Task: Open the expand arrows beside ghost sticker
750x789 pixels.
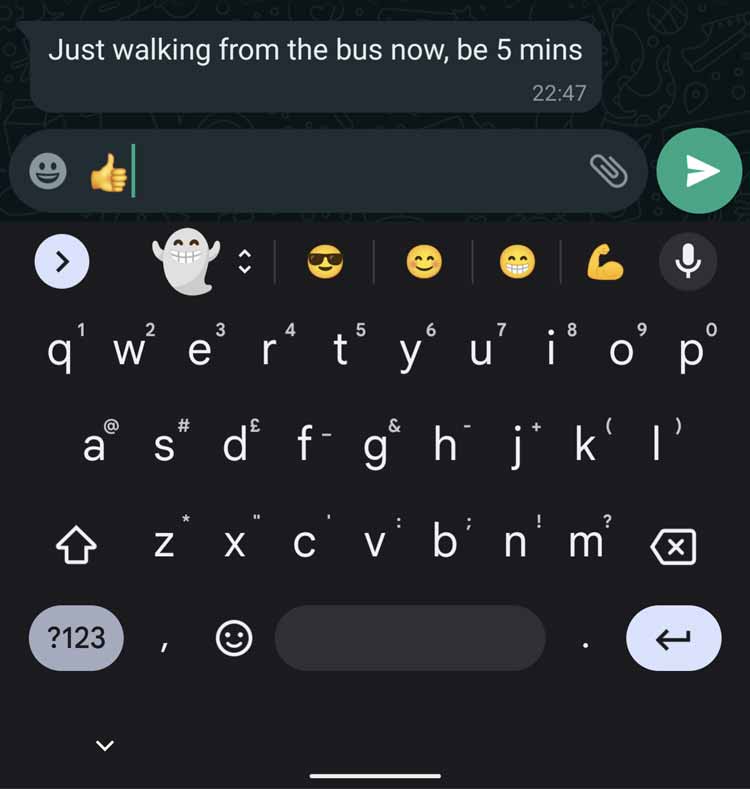Action: coord(243,263)
